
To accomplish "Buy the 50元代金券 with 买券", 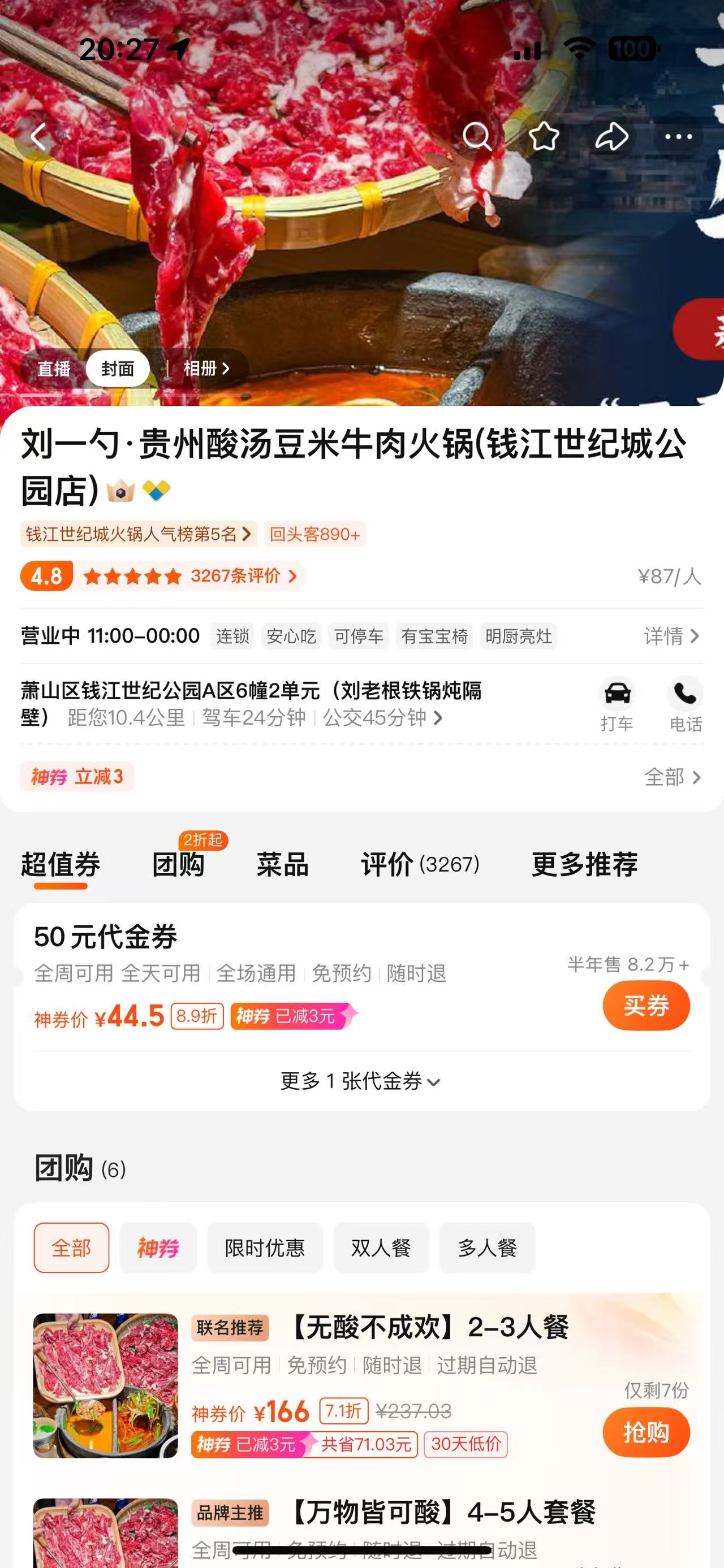I will (646, 1006).
